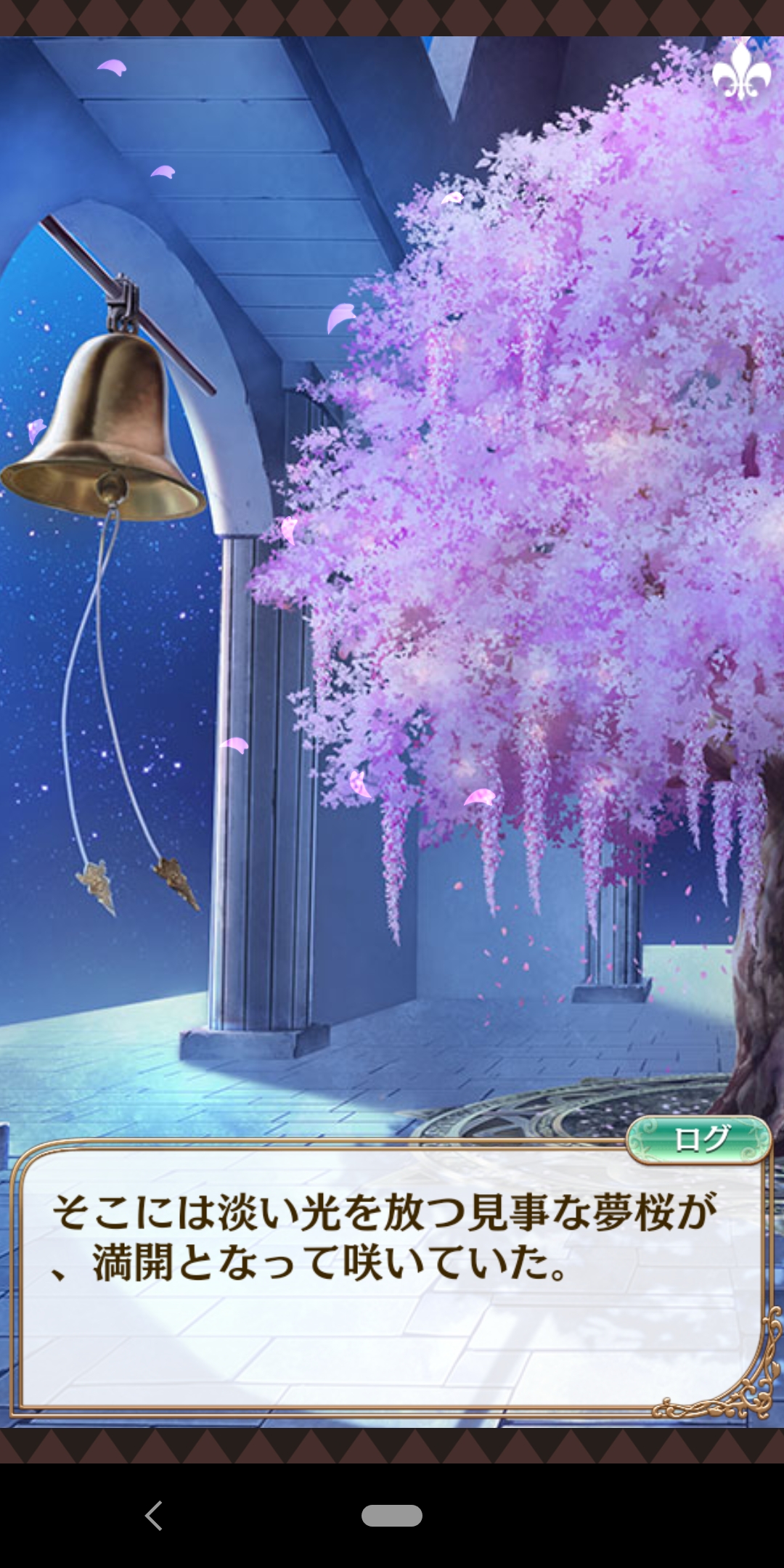Tap the fleur-de-lis menu icon
Screen dimensions: 784x1568
click(740, 70)
